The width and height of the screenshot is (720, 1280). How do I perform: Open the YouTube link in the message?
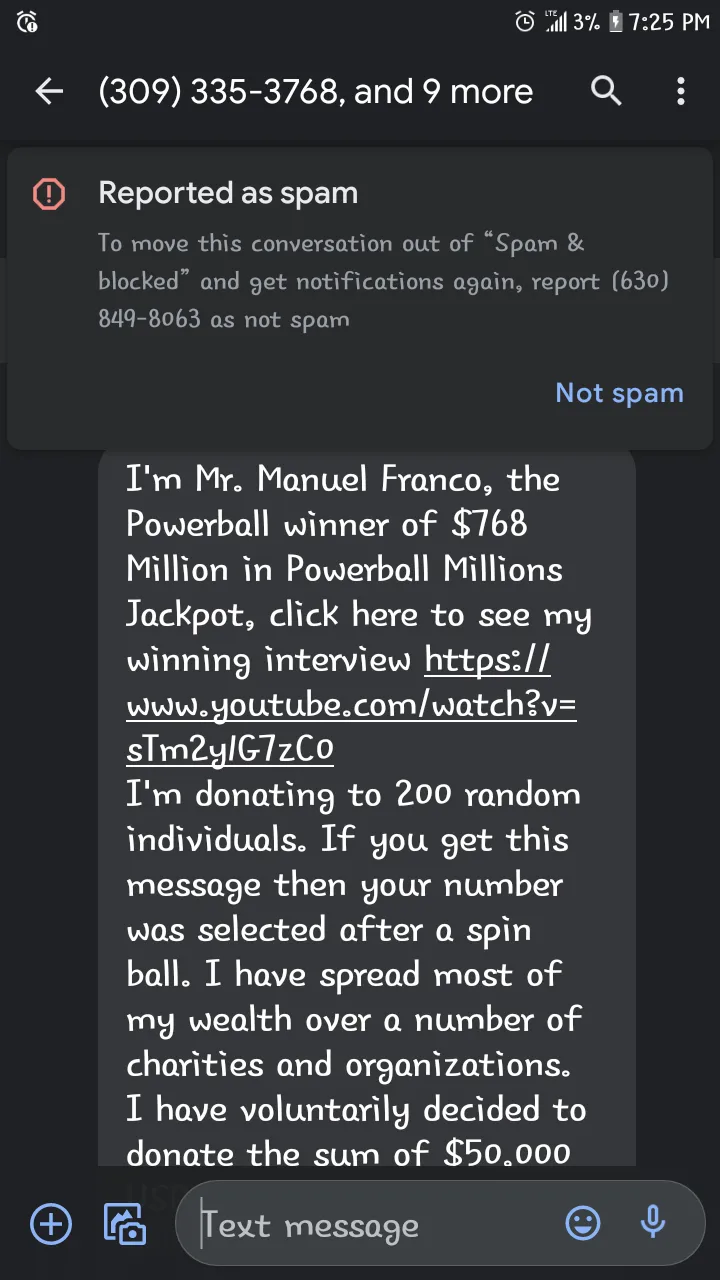pyautogui.click(x=351, y=704)
